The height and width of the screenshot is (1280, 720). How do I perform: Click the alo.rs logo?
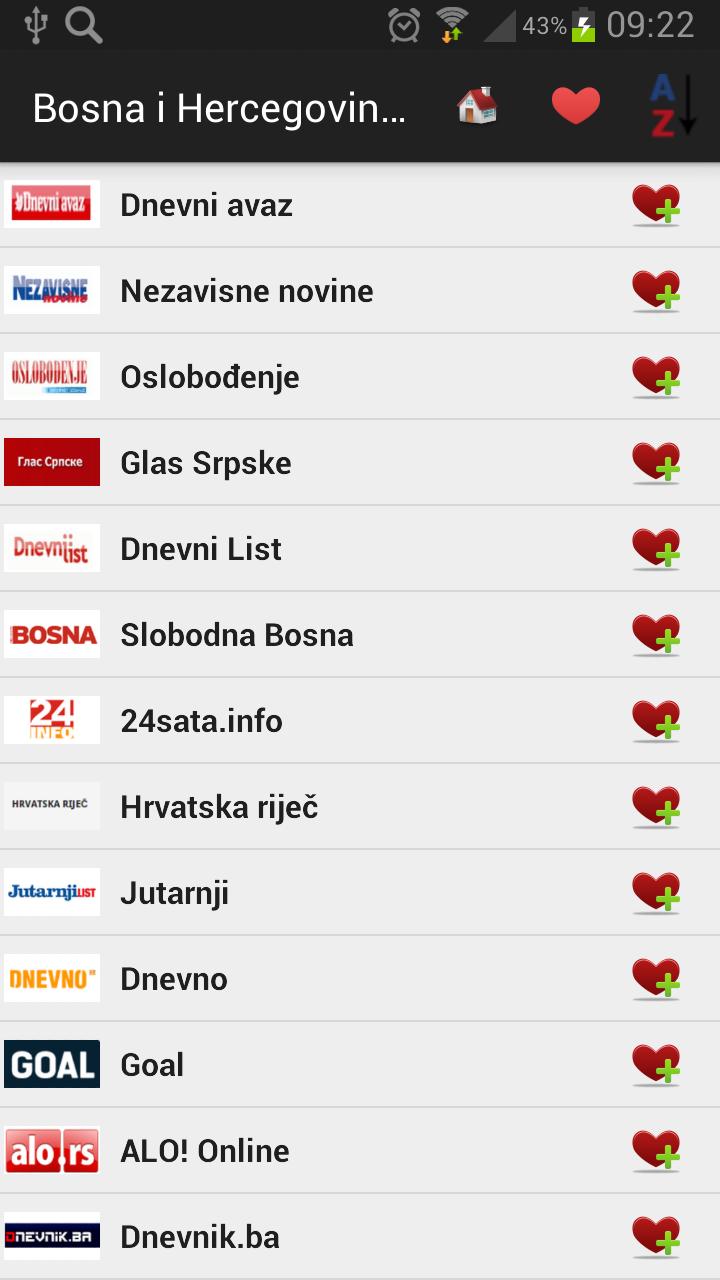pyautogui.click(x=51, y=1150)
